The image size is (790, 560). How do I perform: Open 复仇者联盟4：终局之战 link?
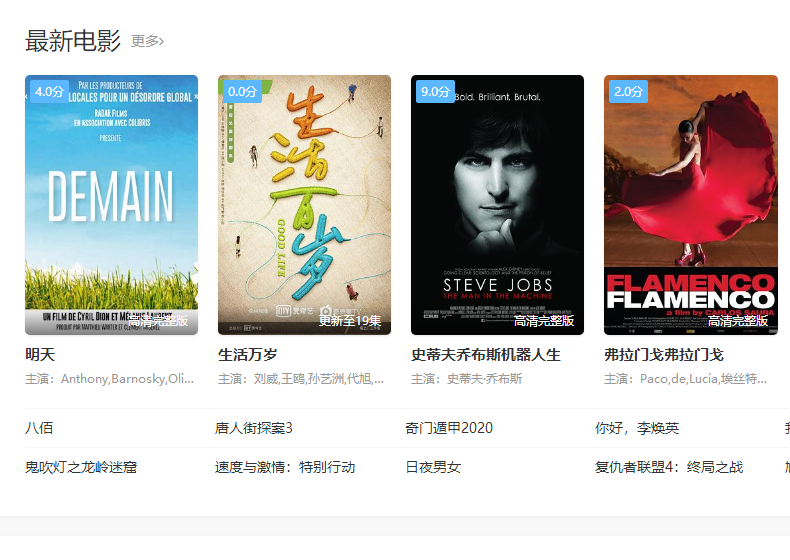[669, 467]
